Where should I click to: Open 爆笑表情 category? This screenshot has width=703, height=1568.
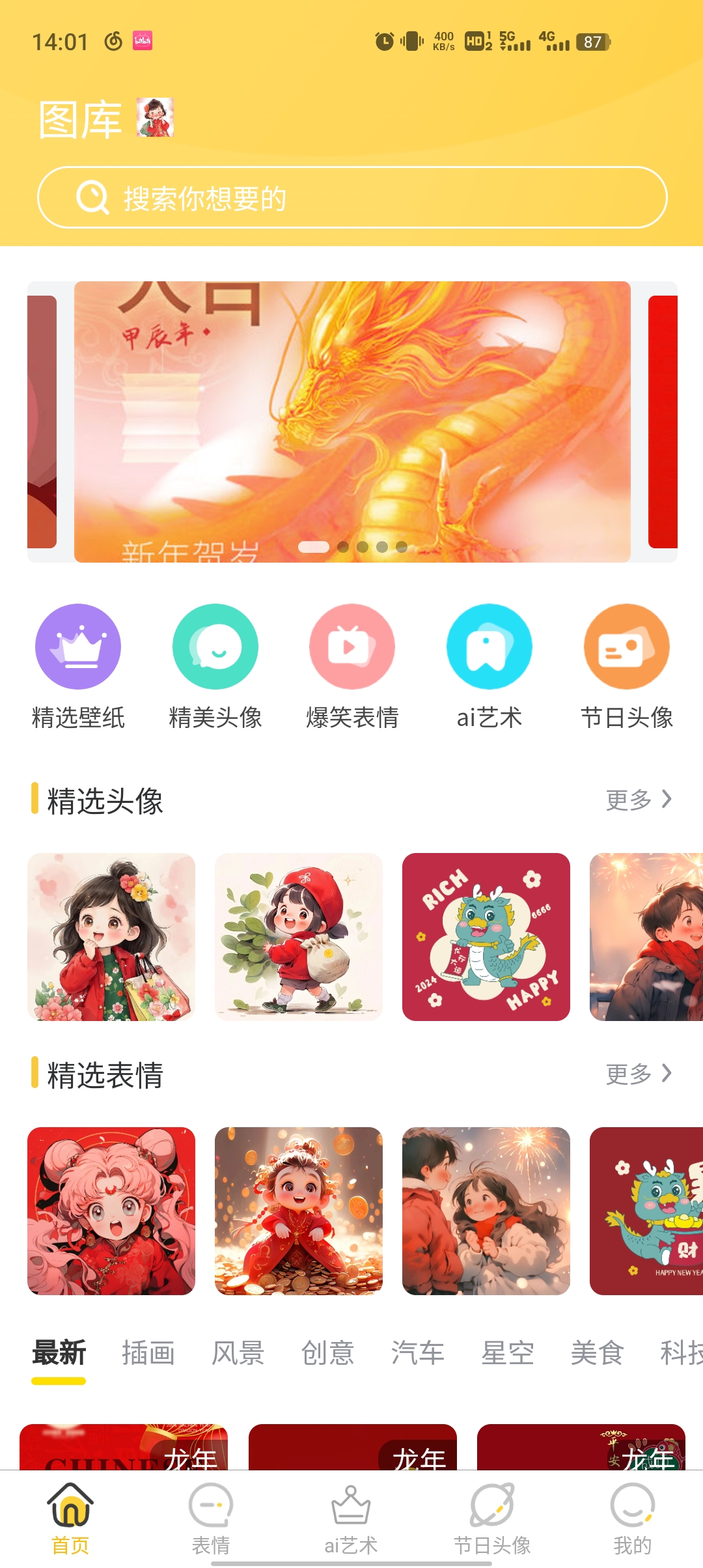[352, 665]
